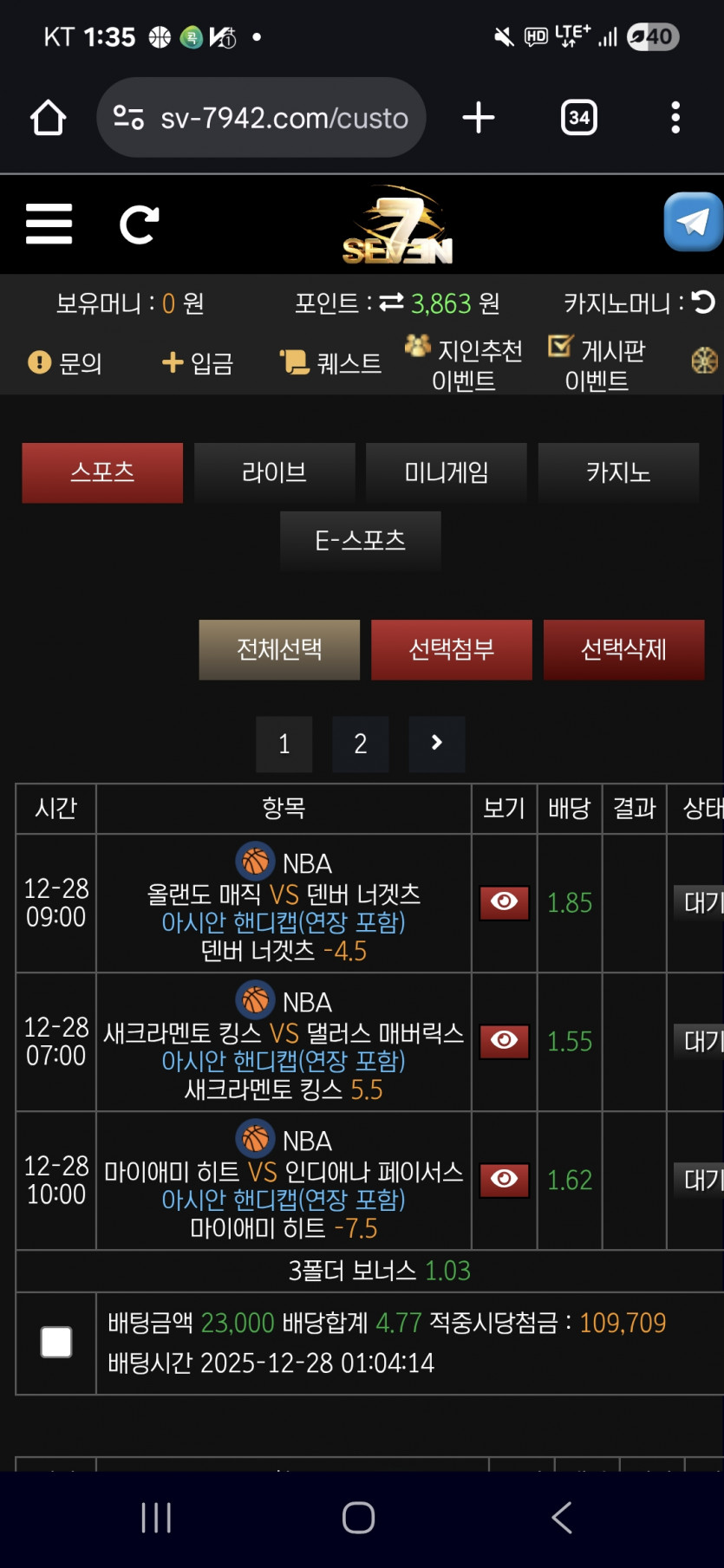Open the 문의 inquiry page
724x1568 pixels.
click(65, 362)
